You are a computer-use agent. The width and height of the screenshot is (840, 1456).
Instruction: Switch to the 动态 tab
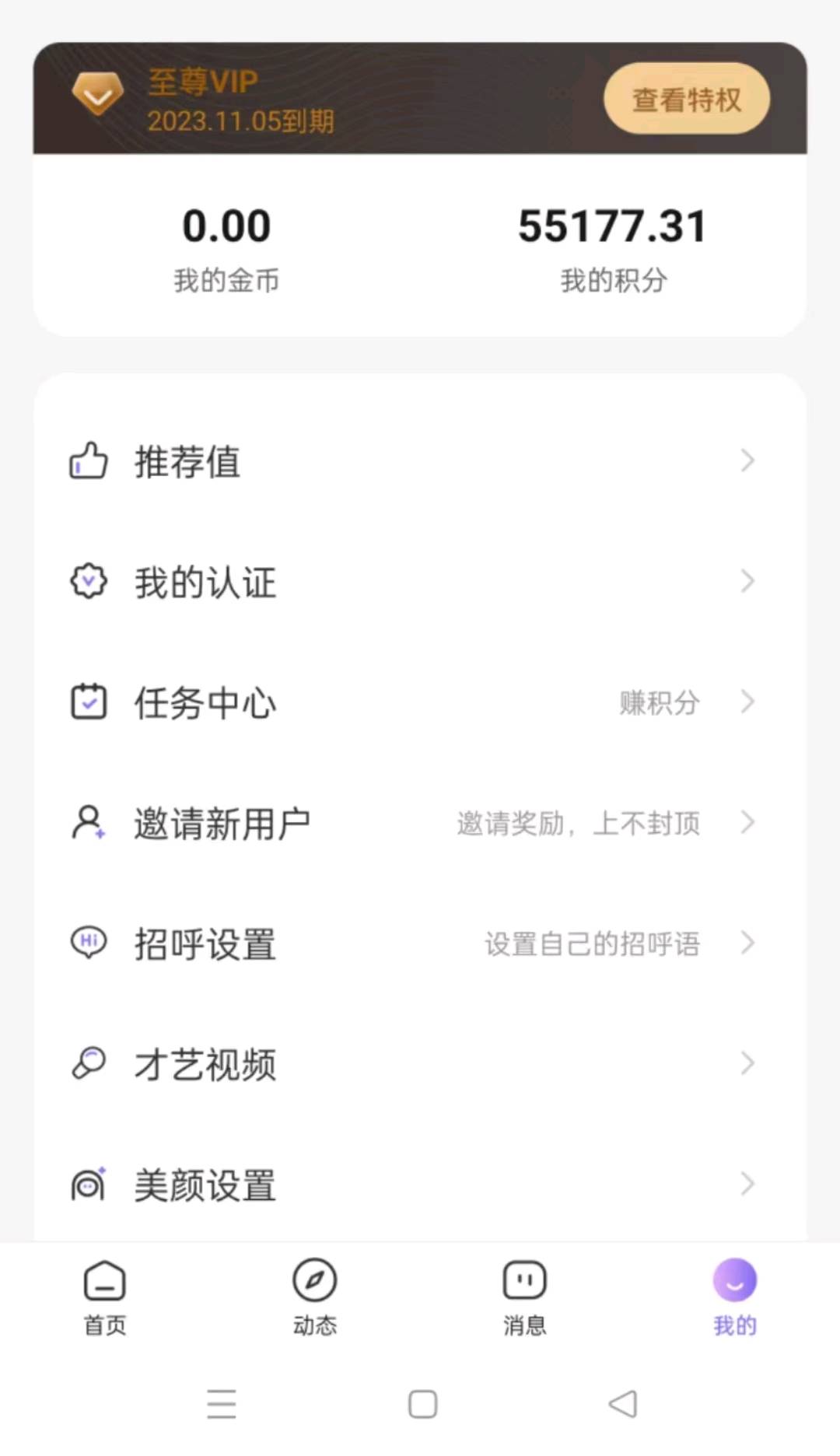[315, 1297]
